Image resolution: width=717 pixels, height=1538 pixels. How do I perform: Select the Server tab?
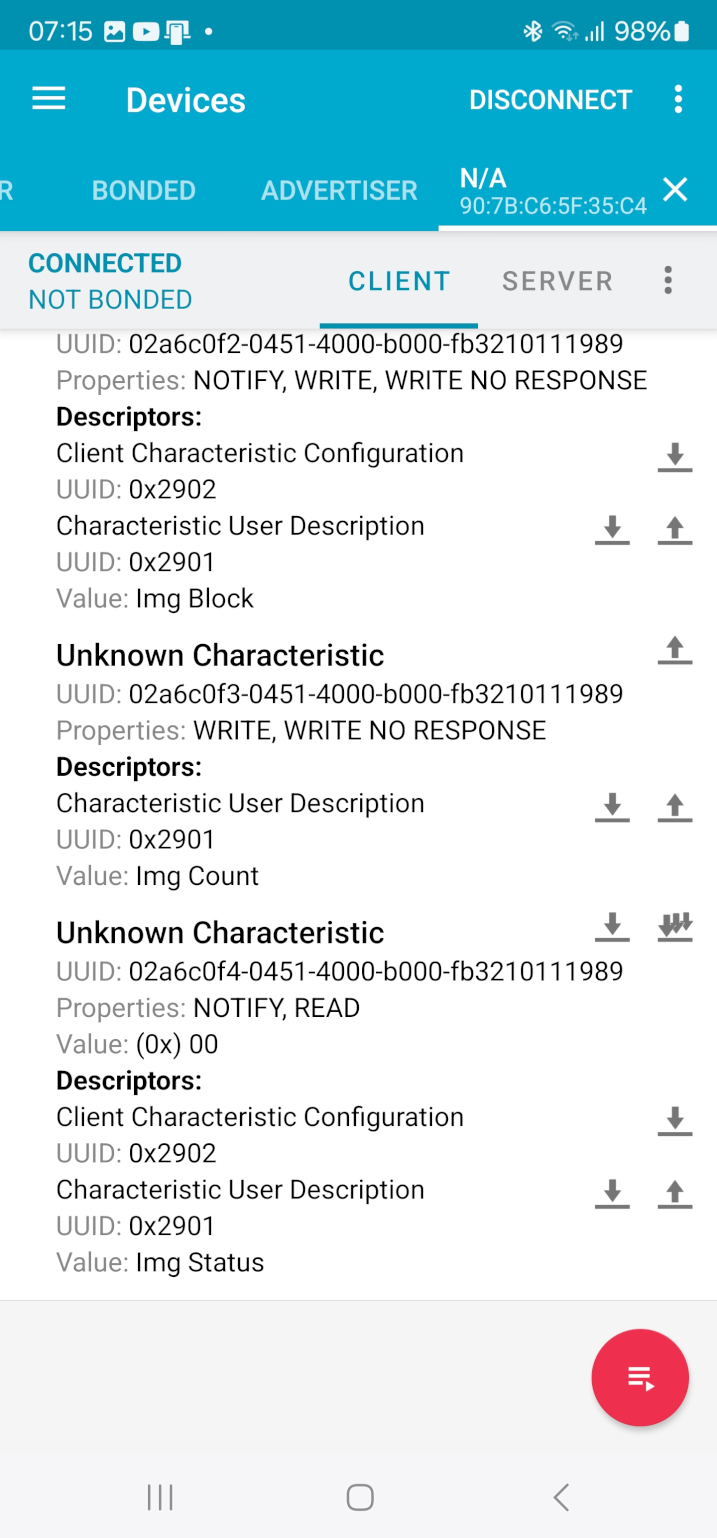coord(557,281)
